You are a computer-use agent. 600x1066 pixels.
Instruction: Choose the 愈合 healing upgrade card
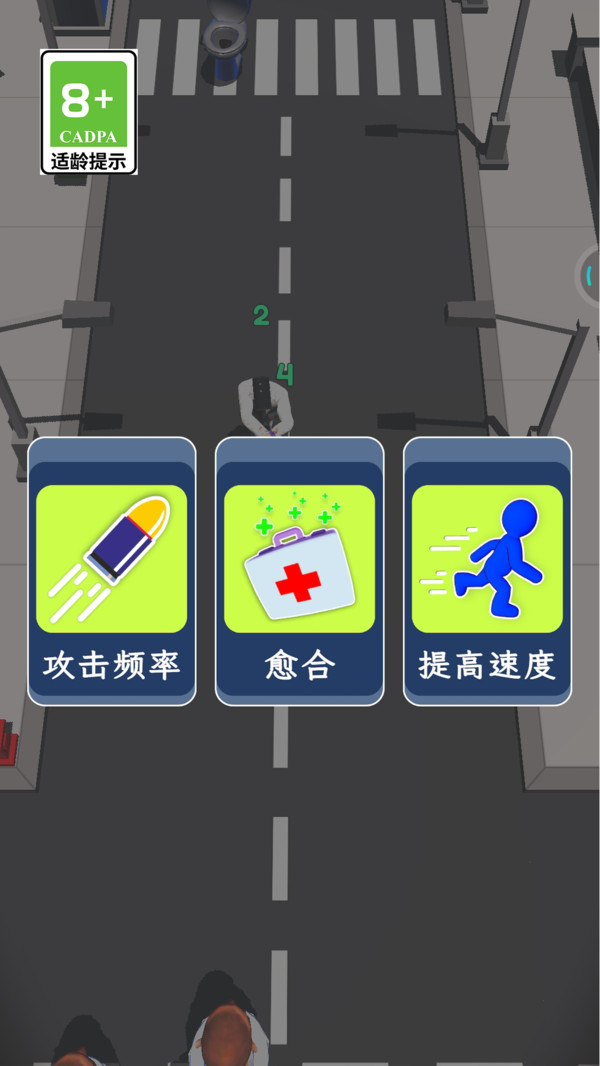[299, 572]
